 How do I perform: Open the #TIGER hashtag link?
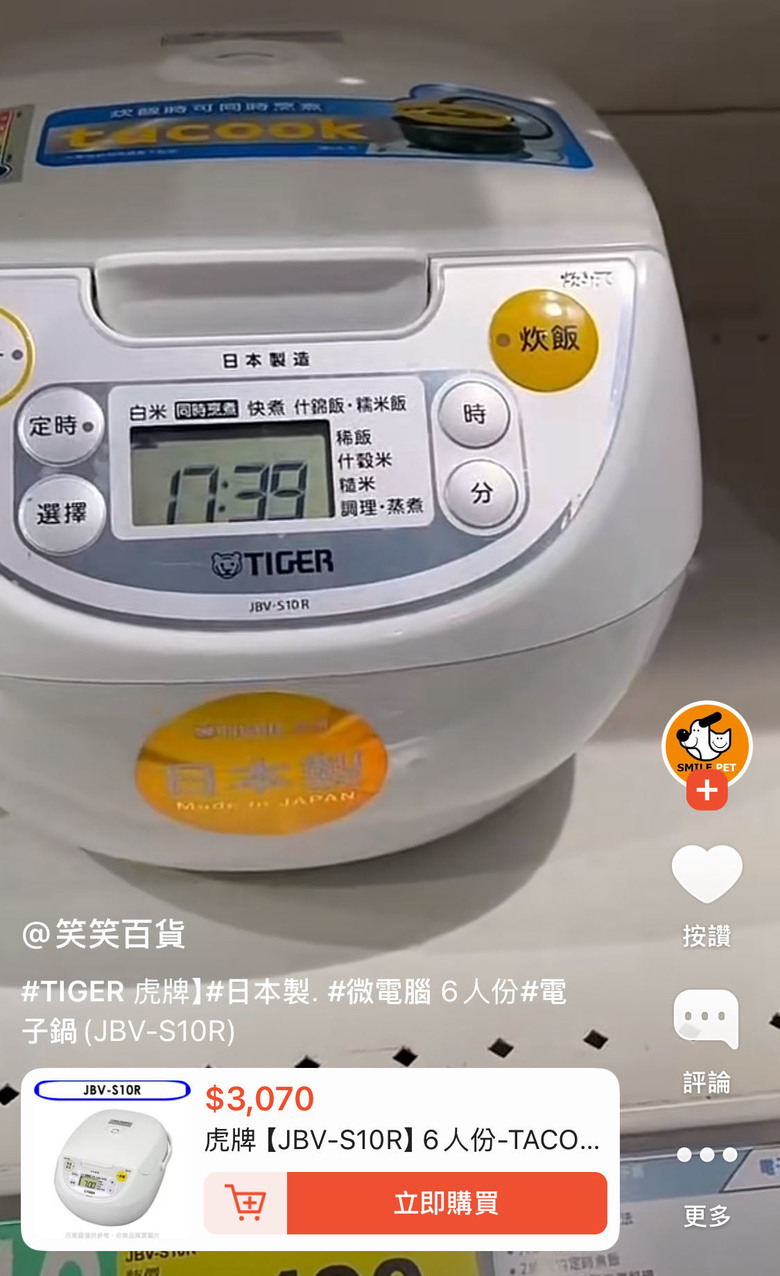[x=72, y=992]
